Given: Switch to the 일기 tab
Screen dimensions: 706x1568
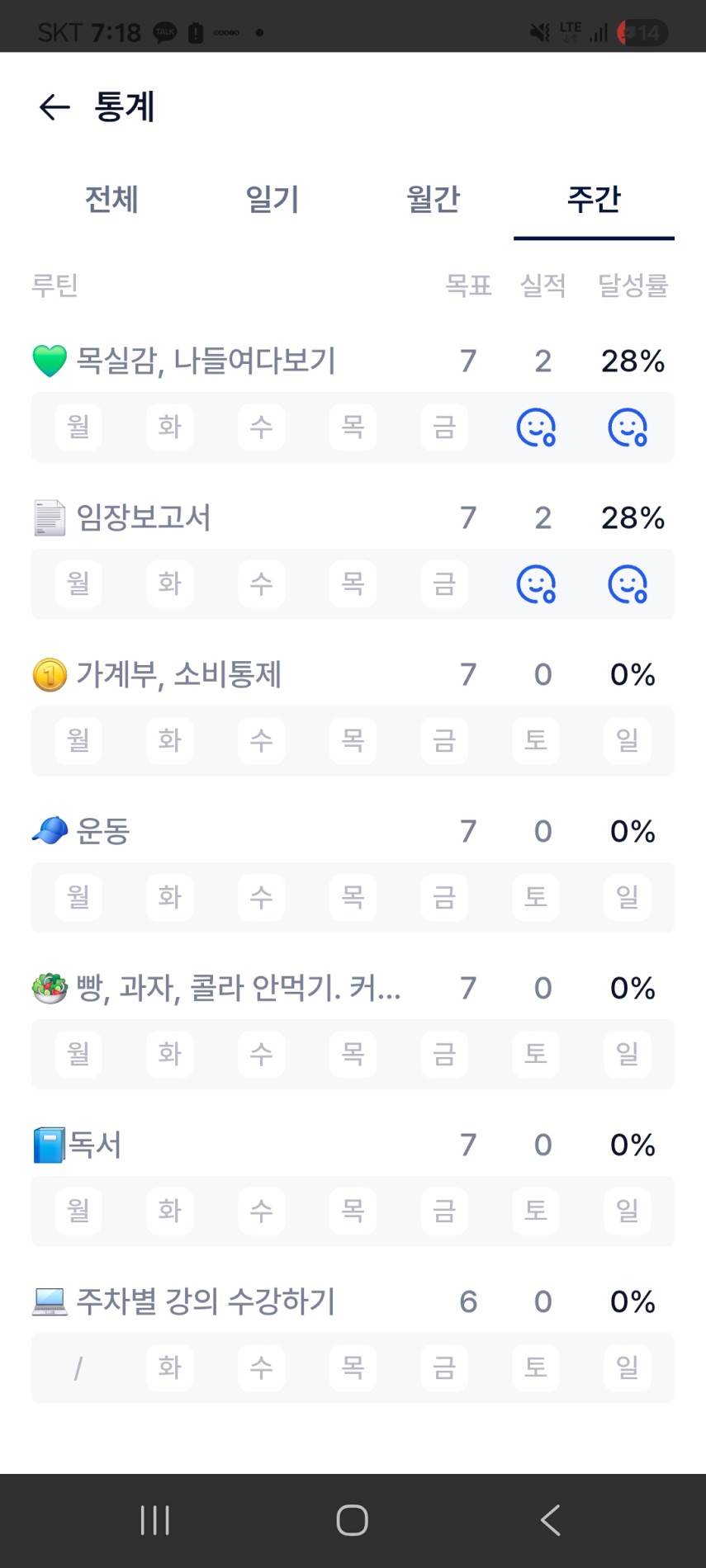Looking at the screenshot, I should pyautogui.click(x=272, y=199).
